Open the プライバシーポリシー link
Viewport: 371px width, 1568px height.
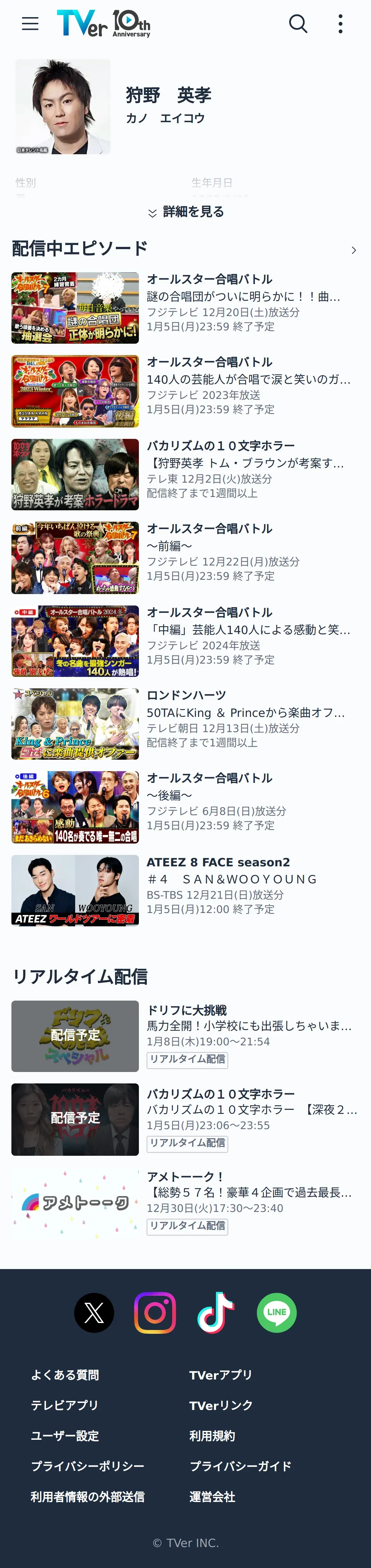click(88, 1466)
